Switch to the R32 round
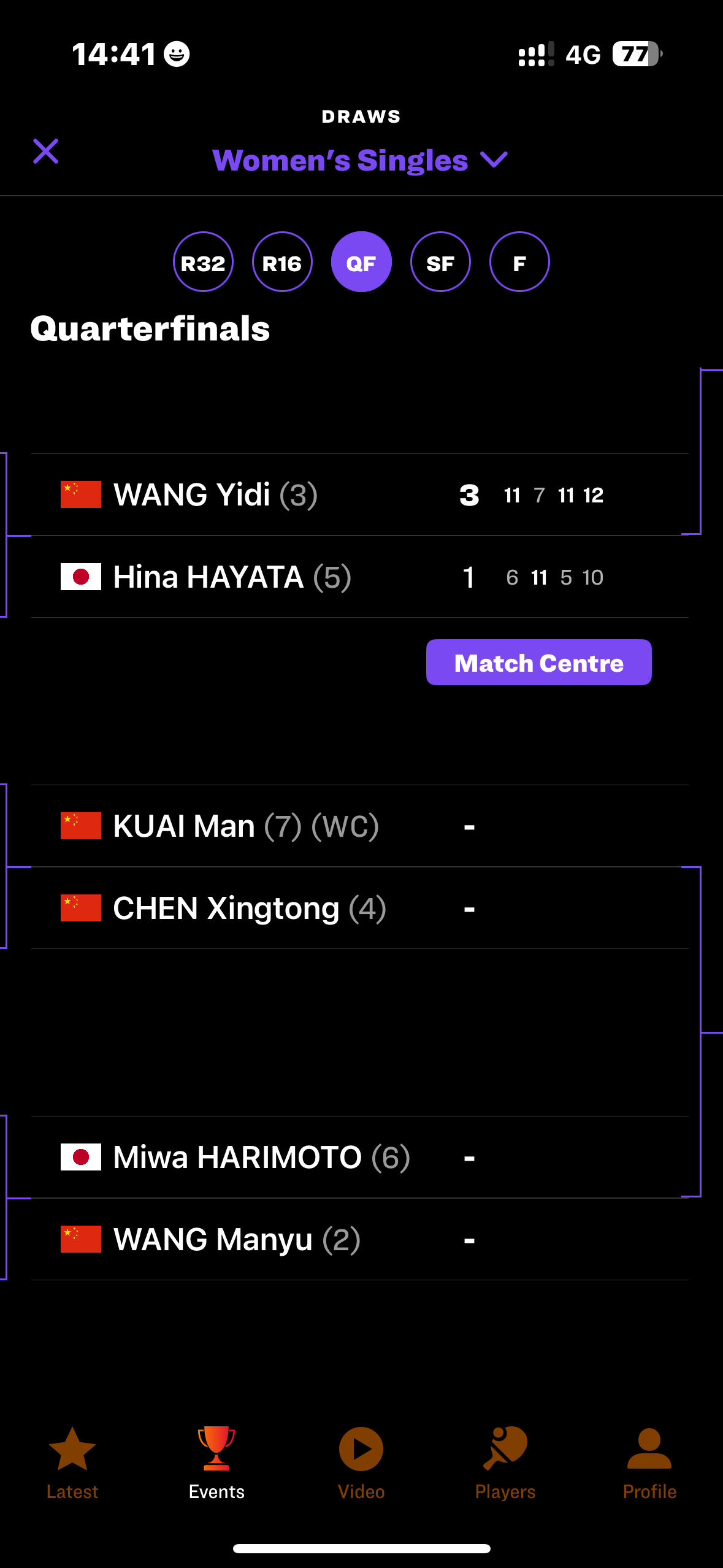Viewport: 723px width, 1568px height. [x=203, y=262]
